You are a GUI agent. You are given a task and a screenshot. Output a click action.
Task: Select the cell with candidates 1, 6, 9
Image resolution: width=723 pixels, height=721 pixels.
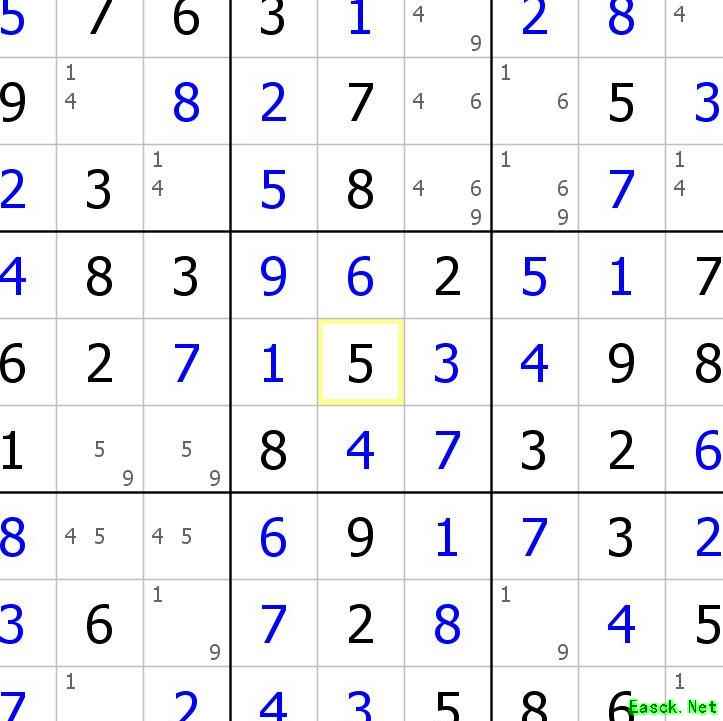(x=534, y=188)
